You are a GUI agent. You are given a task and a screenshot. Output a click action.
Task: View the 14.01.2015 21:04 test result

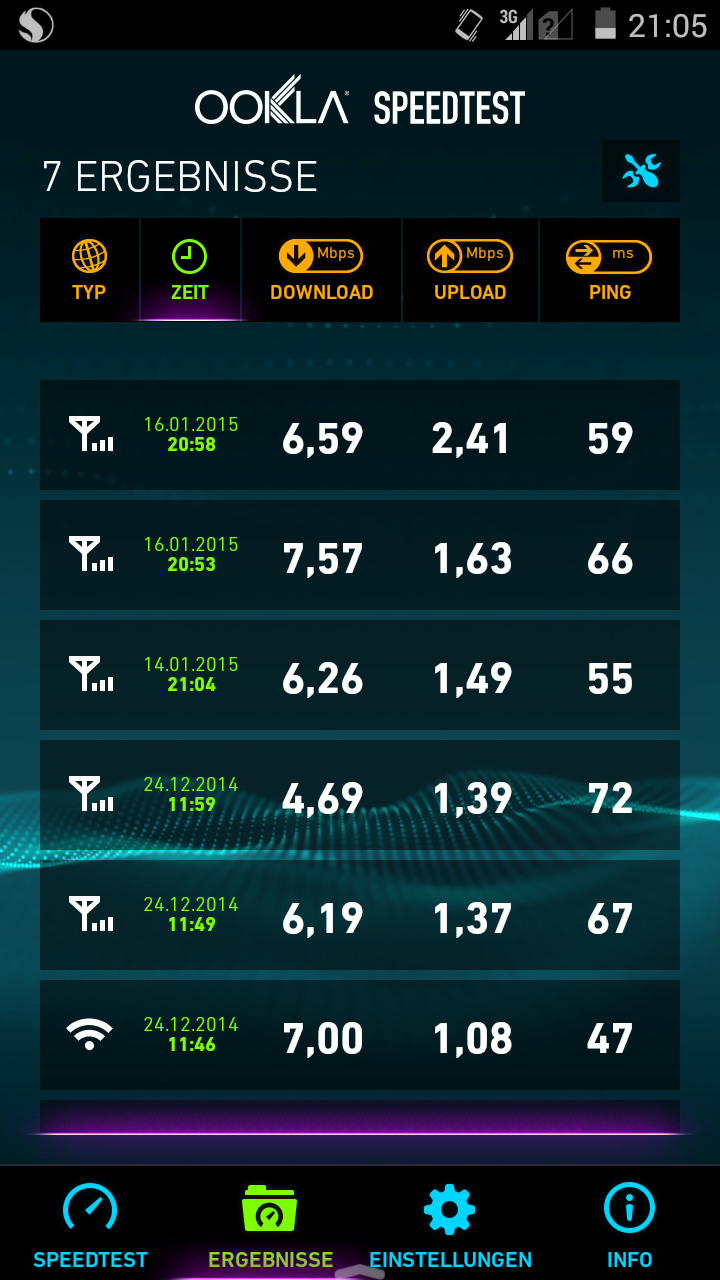pyautogui.click(x=360, y=675)
